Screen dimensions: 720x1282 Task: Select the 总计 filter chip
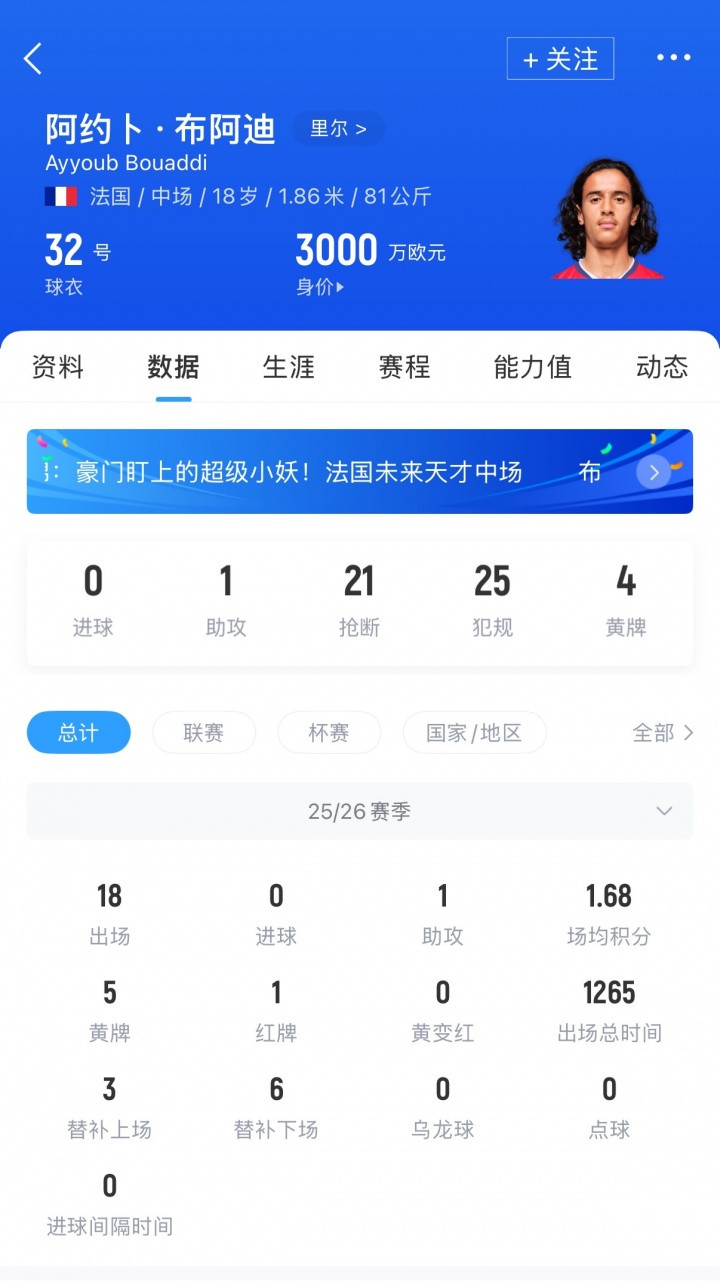point(79,733)
